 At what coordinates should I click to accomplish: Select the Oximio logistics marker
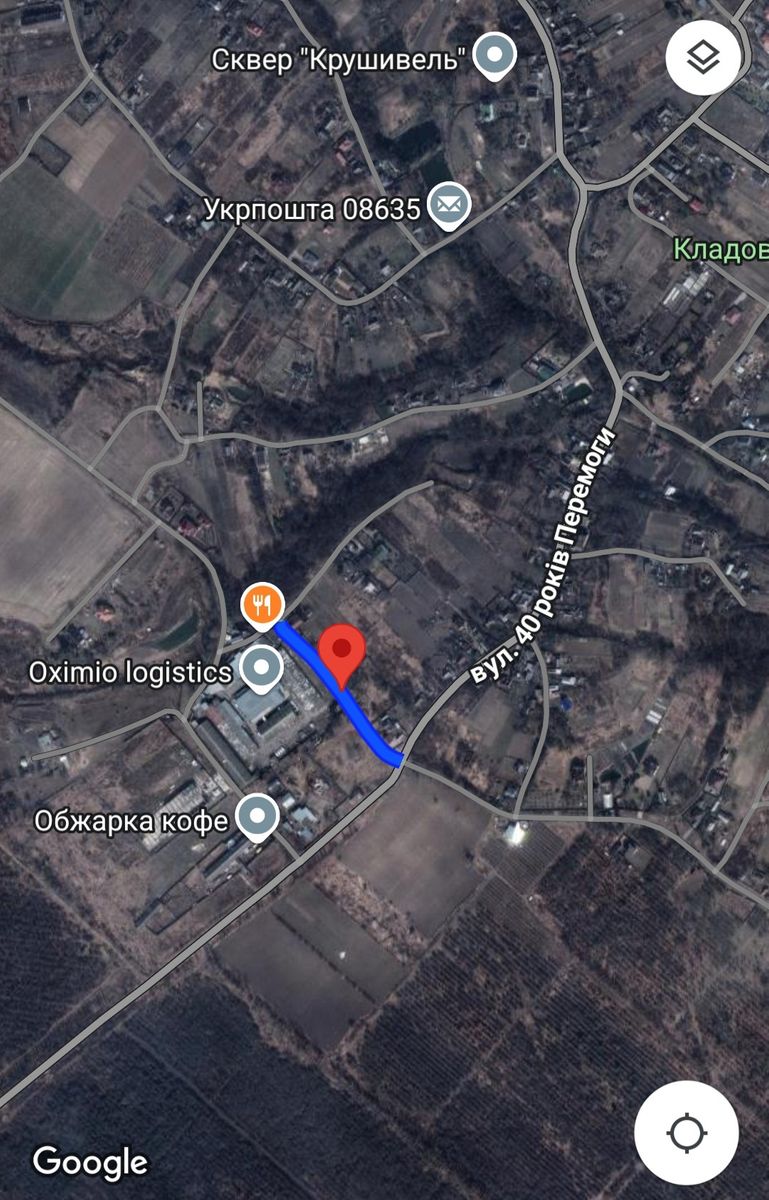(262, 667)
